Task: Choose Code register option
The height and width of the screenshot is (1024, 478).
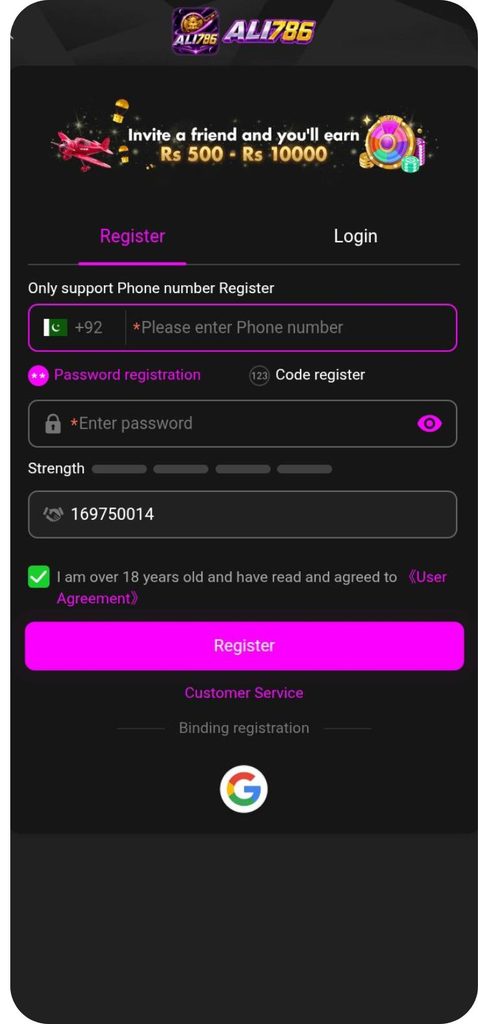Action: coord(307,375)
